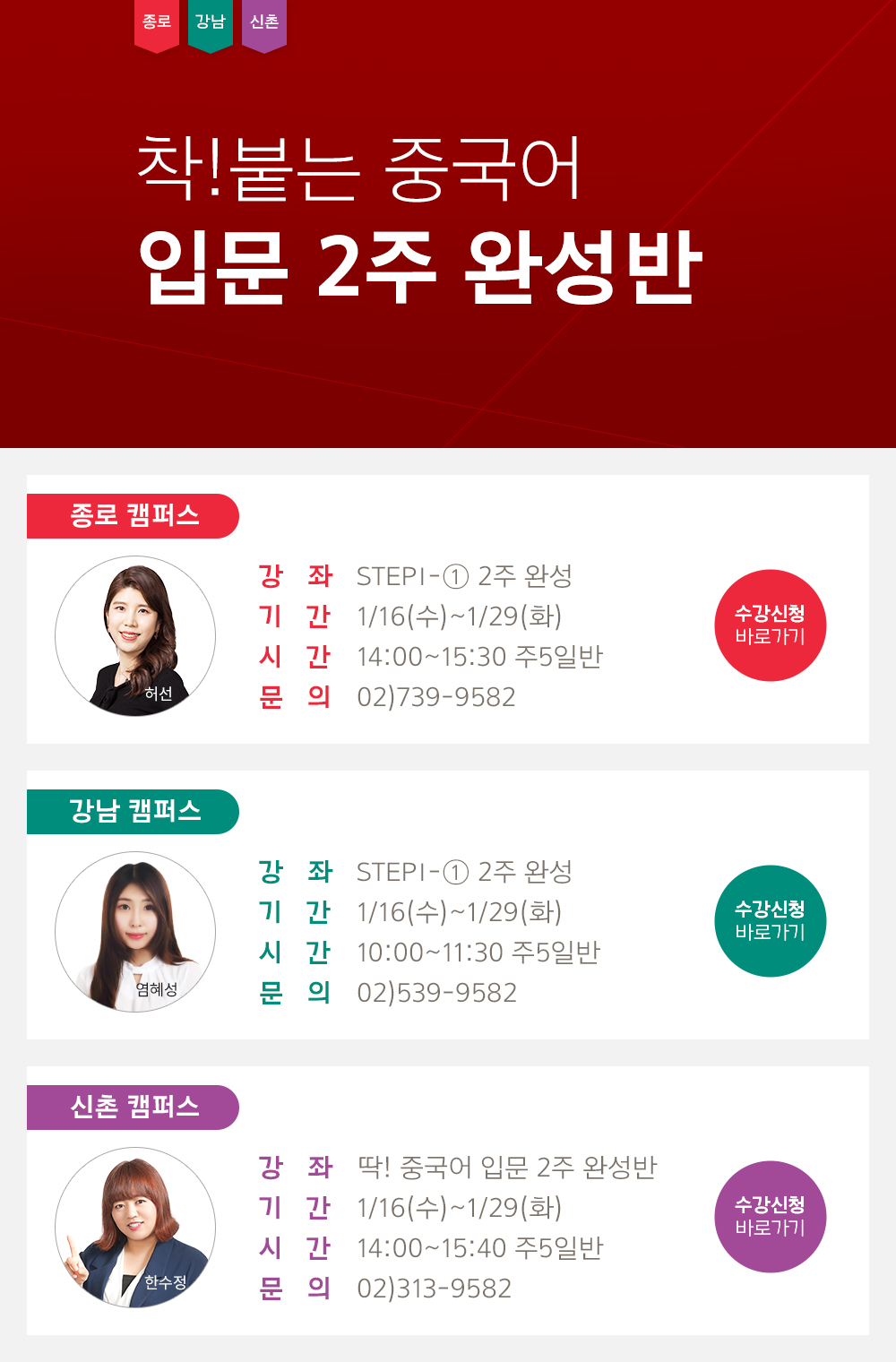Switch to the 신촌 campus tab
The width and height of the screenshot is (896, 1362).
[264, 22]
